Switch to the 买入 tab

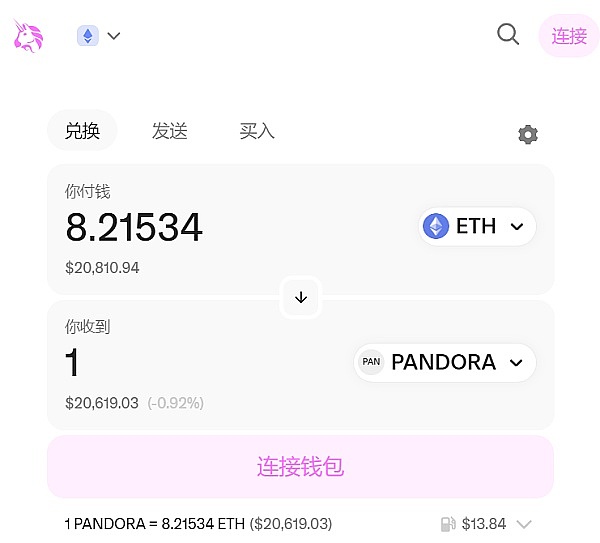pyautogui.click(x=257, y=131)
